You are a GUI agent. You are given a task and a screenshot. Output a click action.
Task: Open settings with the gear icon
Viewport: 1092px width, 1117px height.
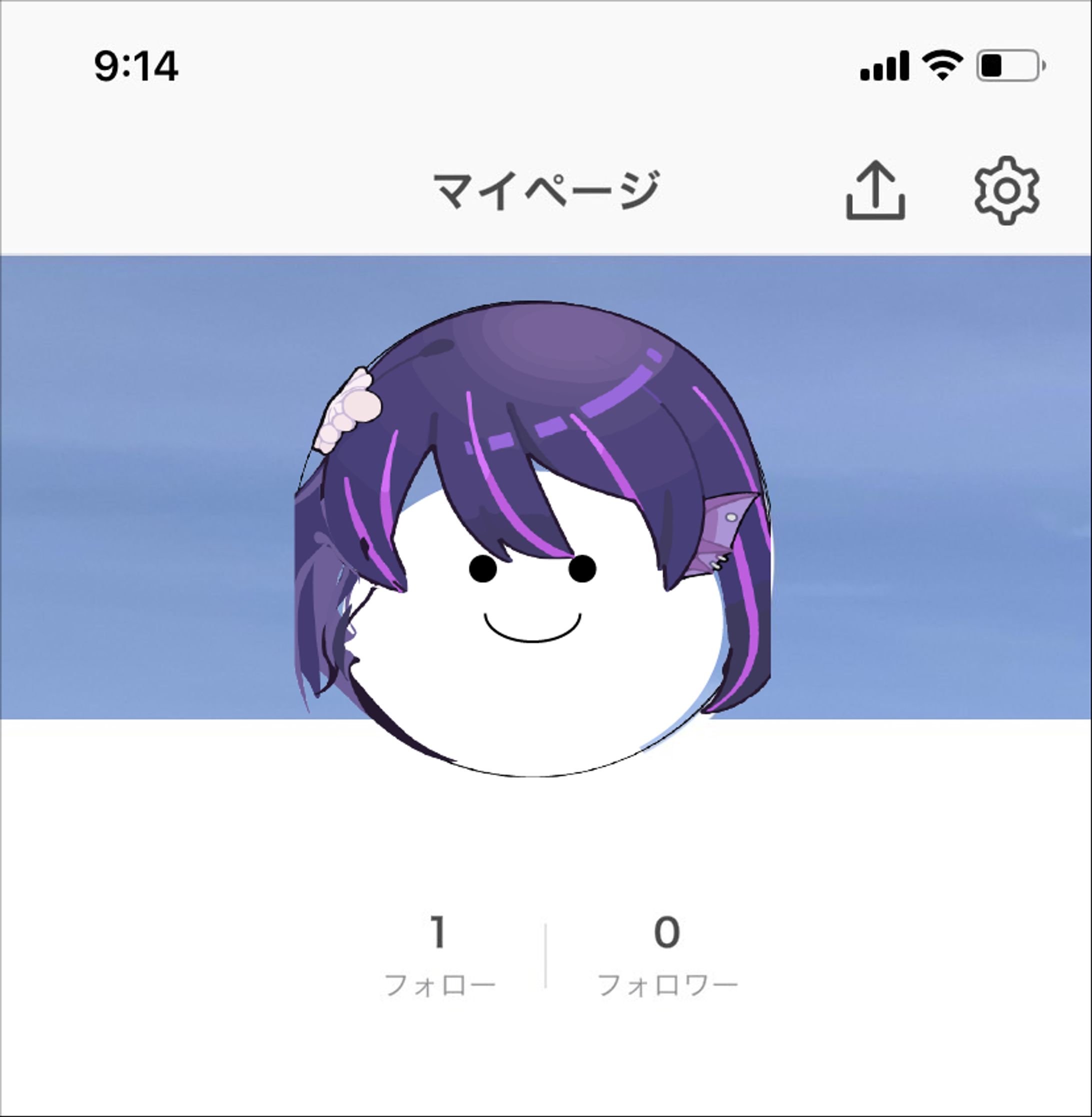(1006, 190)
